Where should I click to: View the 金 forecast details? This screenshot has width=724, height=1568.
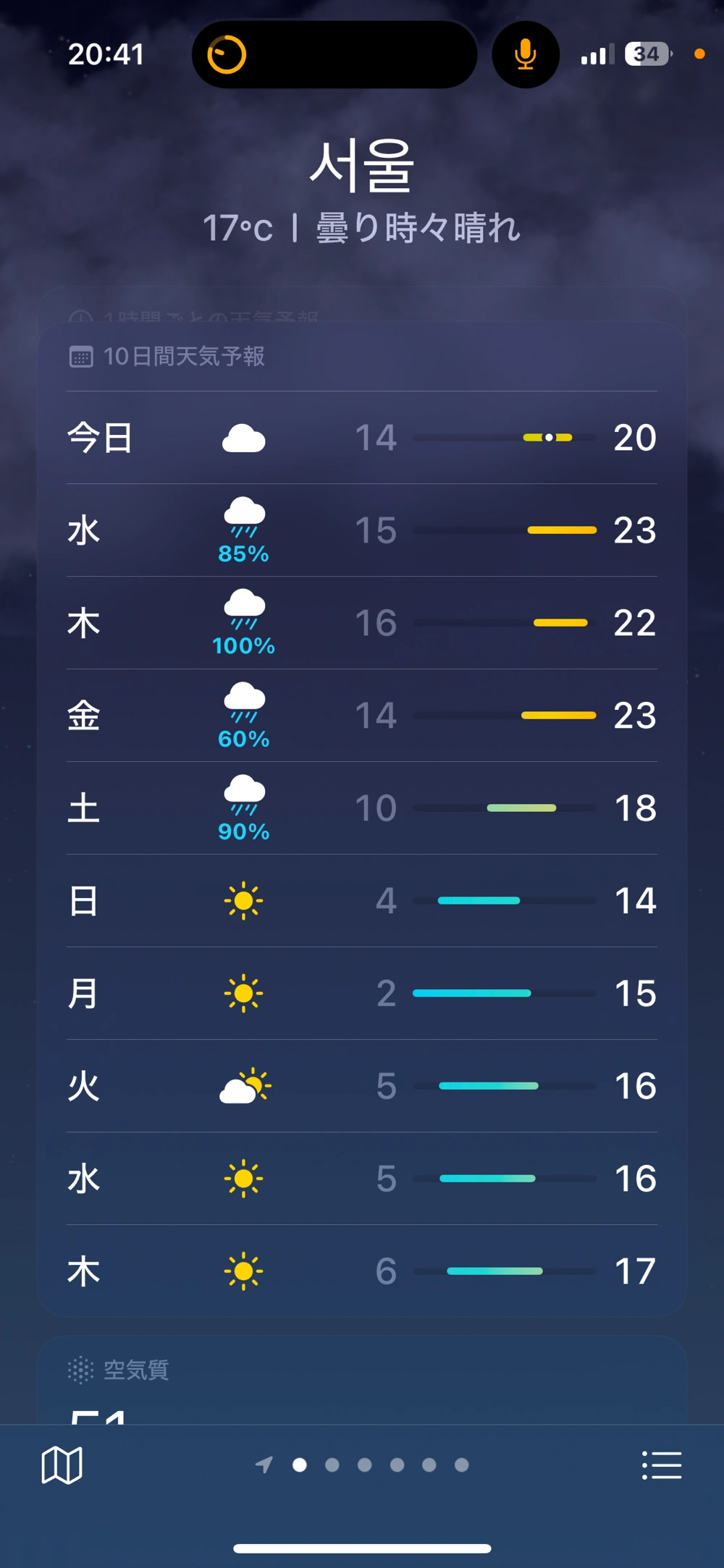[362, 716]
